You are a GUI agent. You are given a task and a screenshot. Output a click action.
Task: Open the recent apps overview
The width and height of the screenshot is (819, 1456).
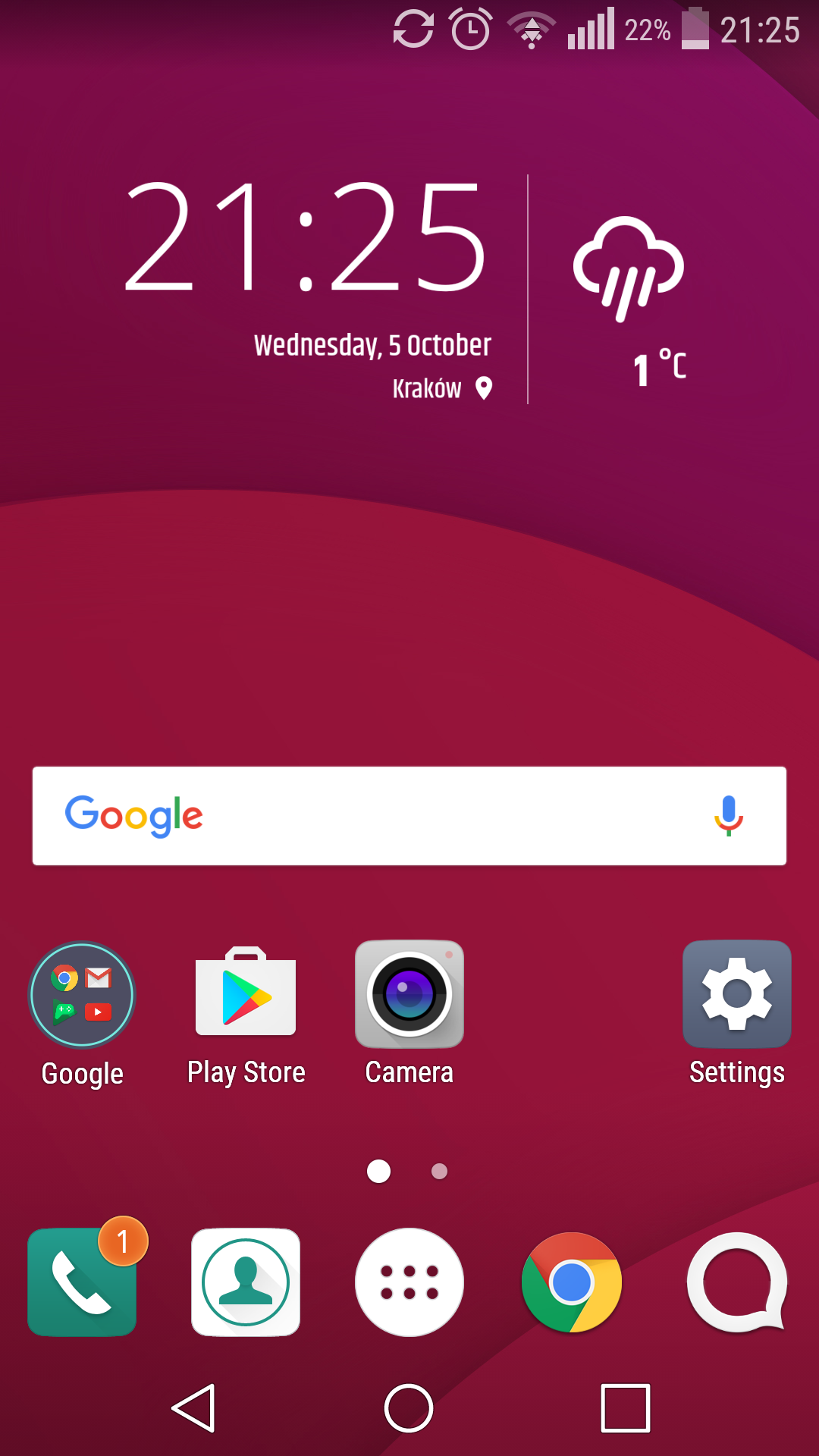625,1408
